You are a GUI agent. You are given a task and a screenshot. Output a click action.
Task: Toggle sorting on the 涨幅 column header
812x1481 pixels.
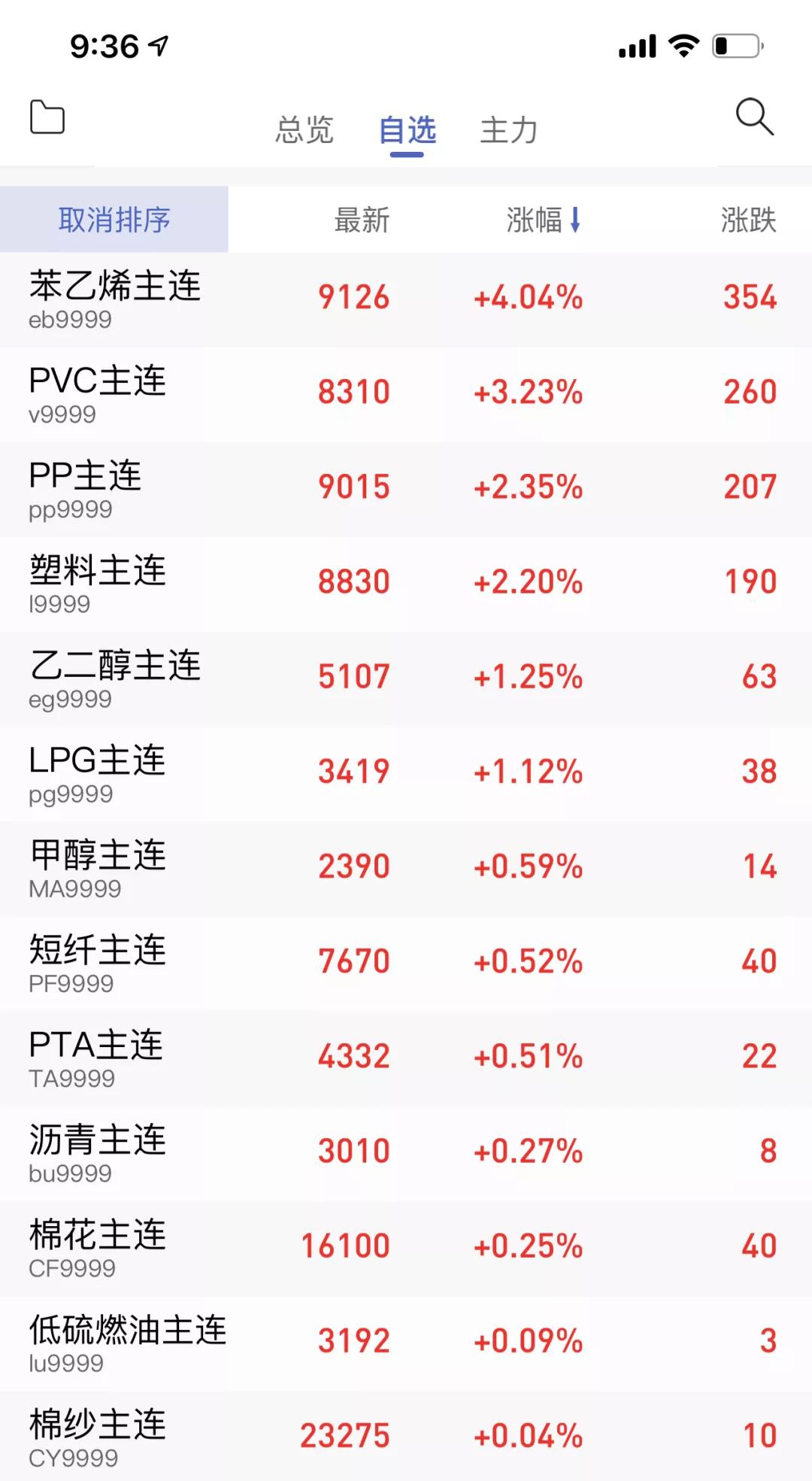pyautogui.click(x=543, y=220)
